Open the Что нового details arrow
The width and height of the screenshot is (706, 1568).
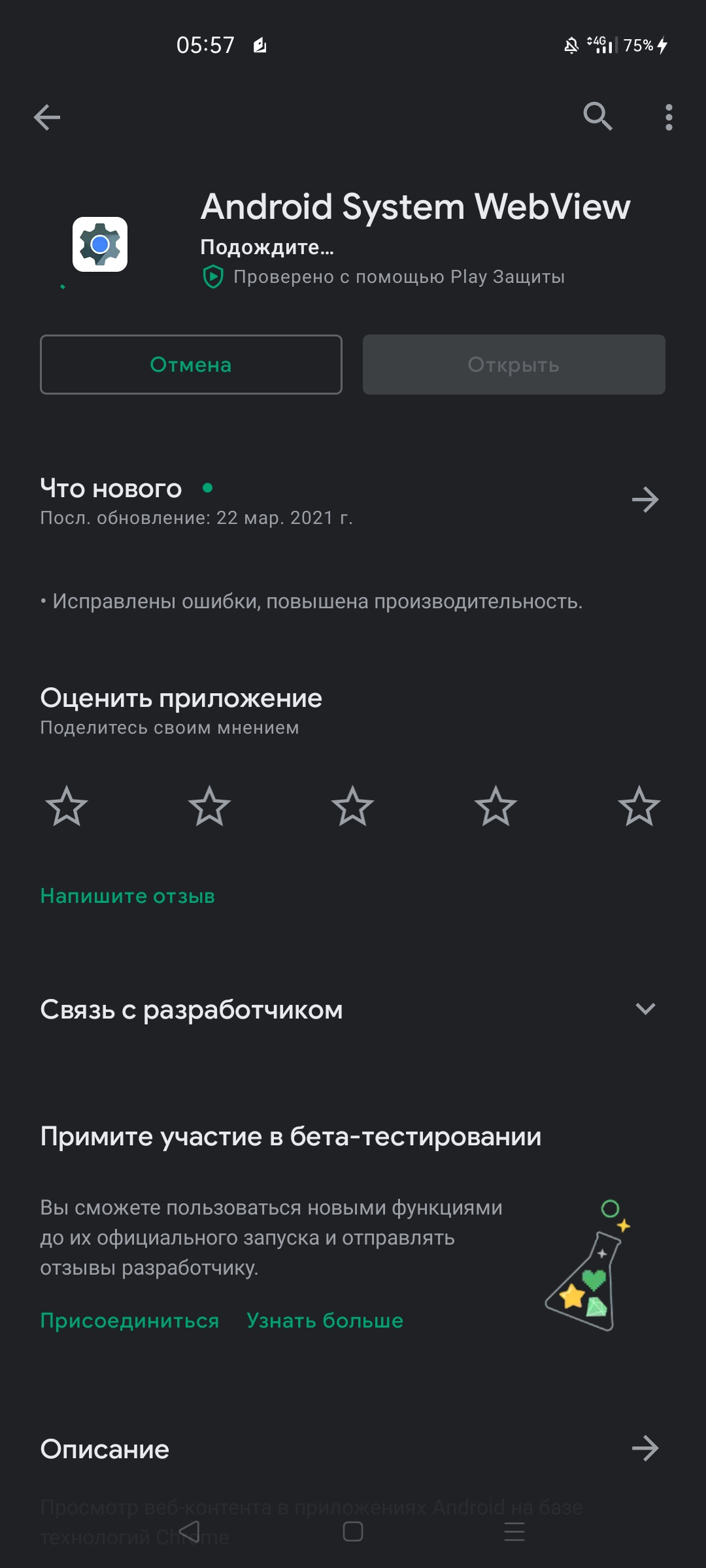[645, 500]
